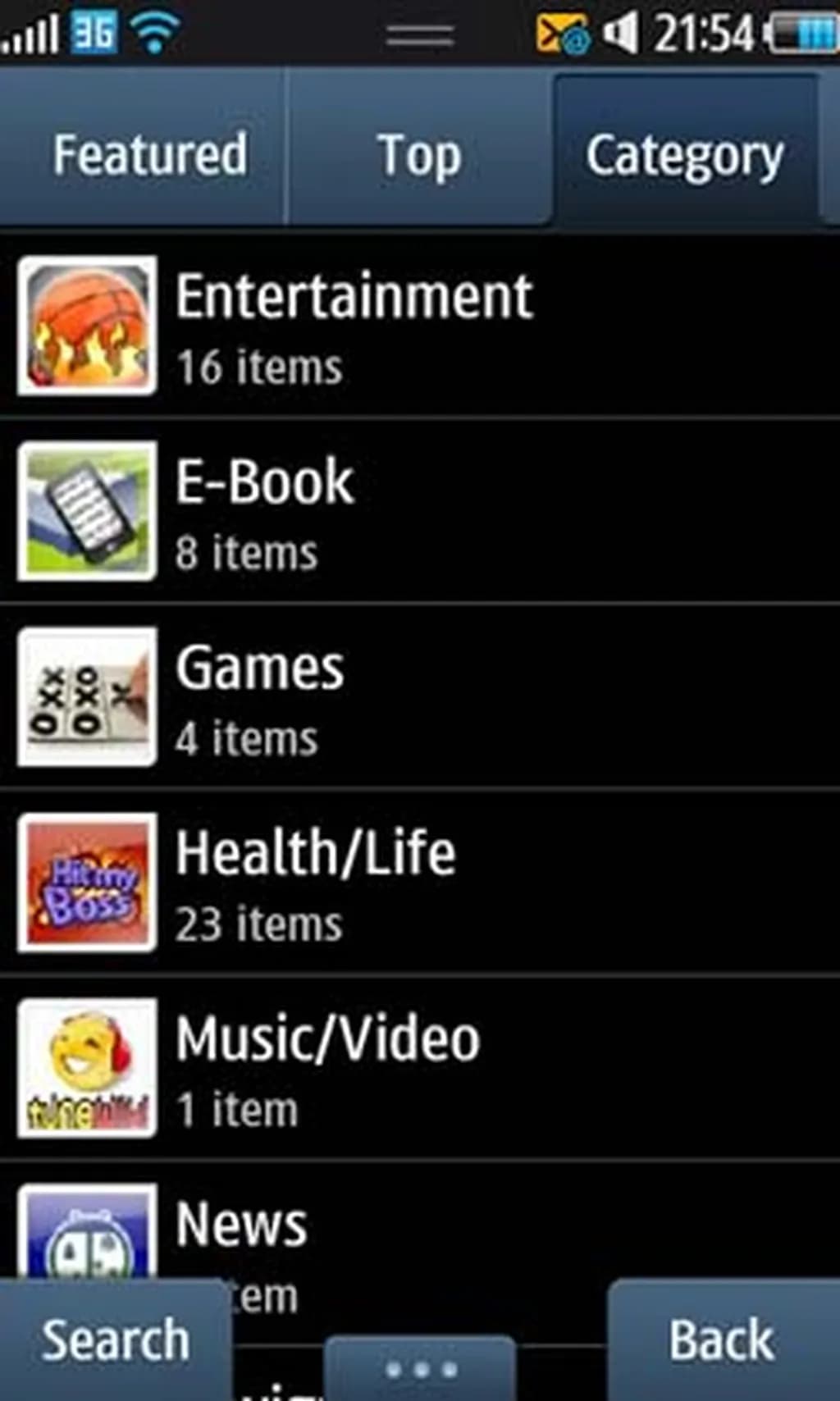Switch to the Top tab
The image size is (840, 1401).
[419, 153]
